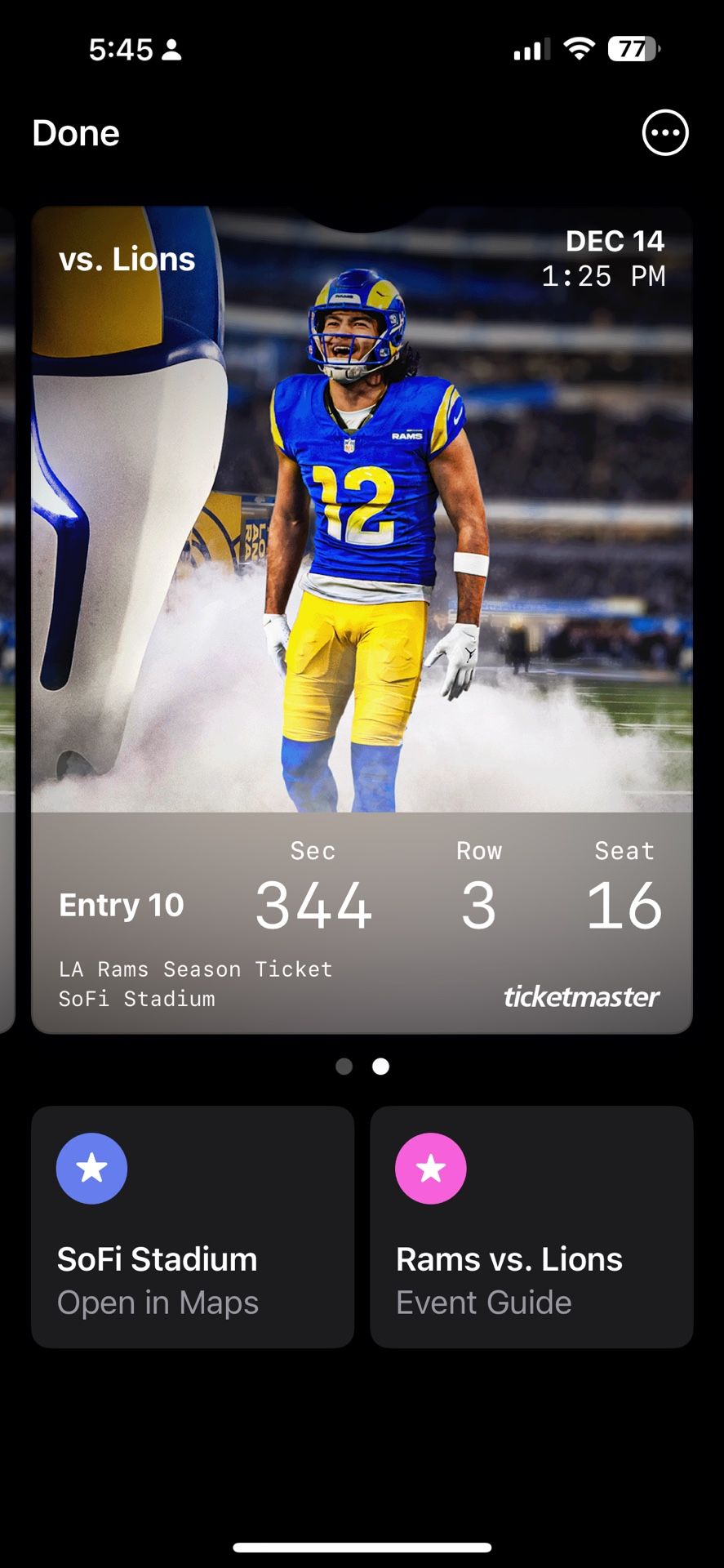The width and height of the screenshot is (724, 1568).
Task: Select the second page indicator dot
Action: [380, 1067]
